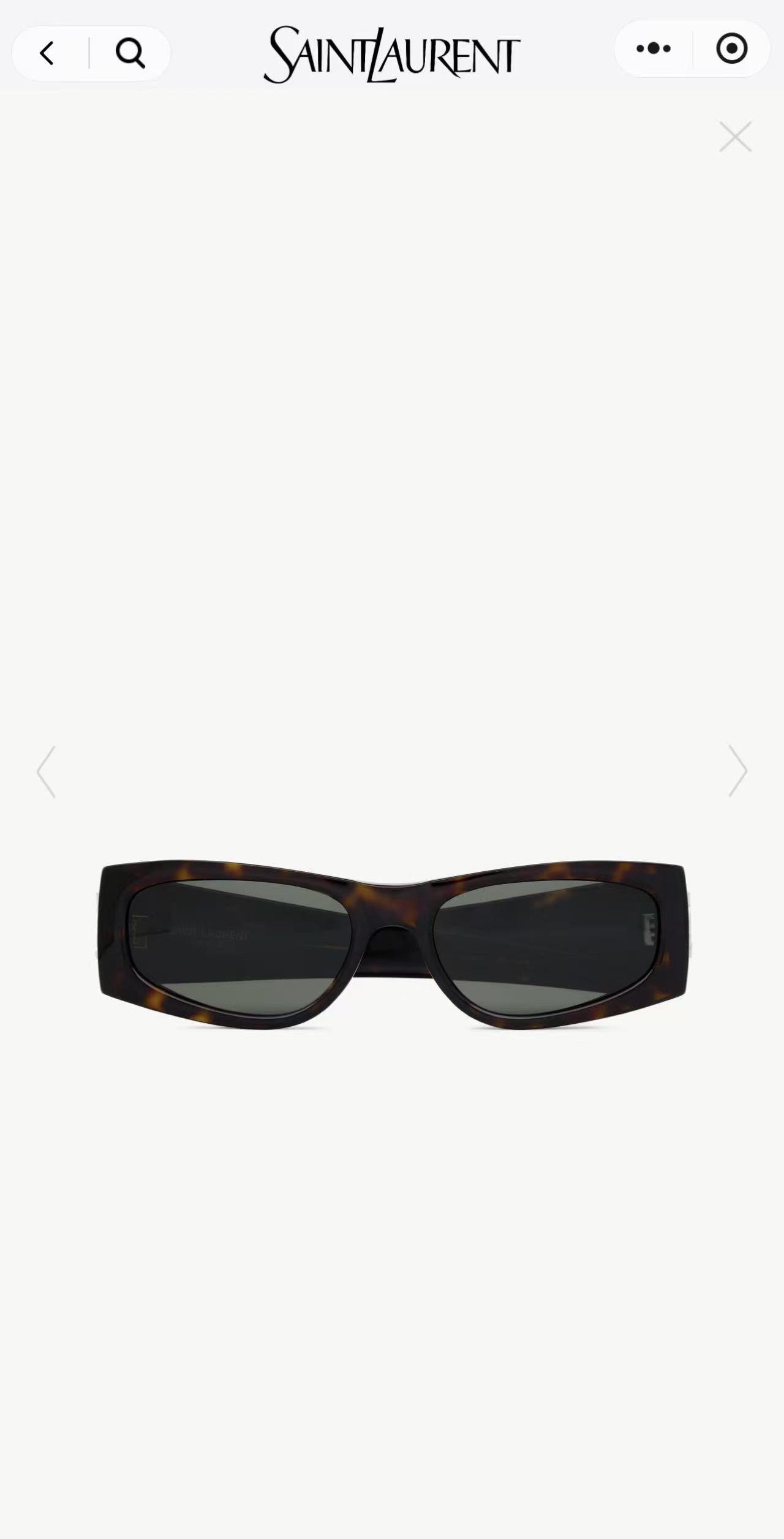Show the next product image

pyautogui.click(x=737, y=771)
